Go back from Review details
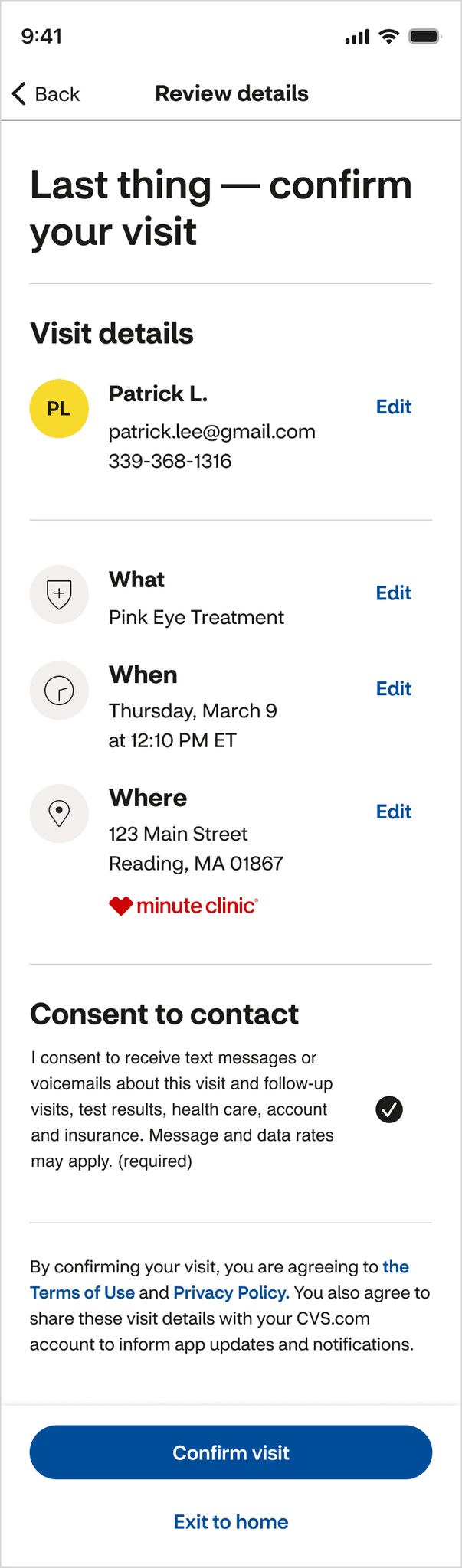This screenshot has height=1568, width=462. (46, 94)
